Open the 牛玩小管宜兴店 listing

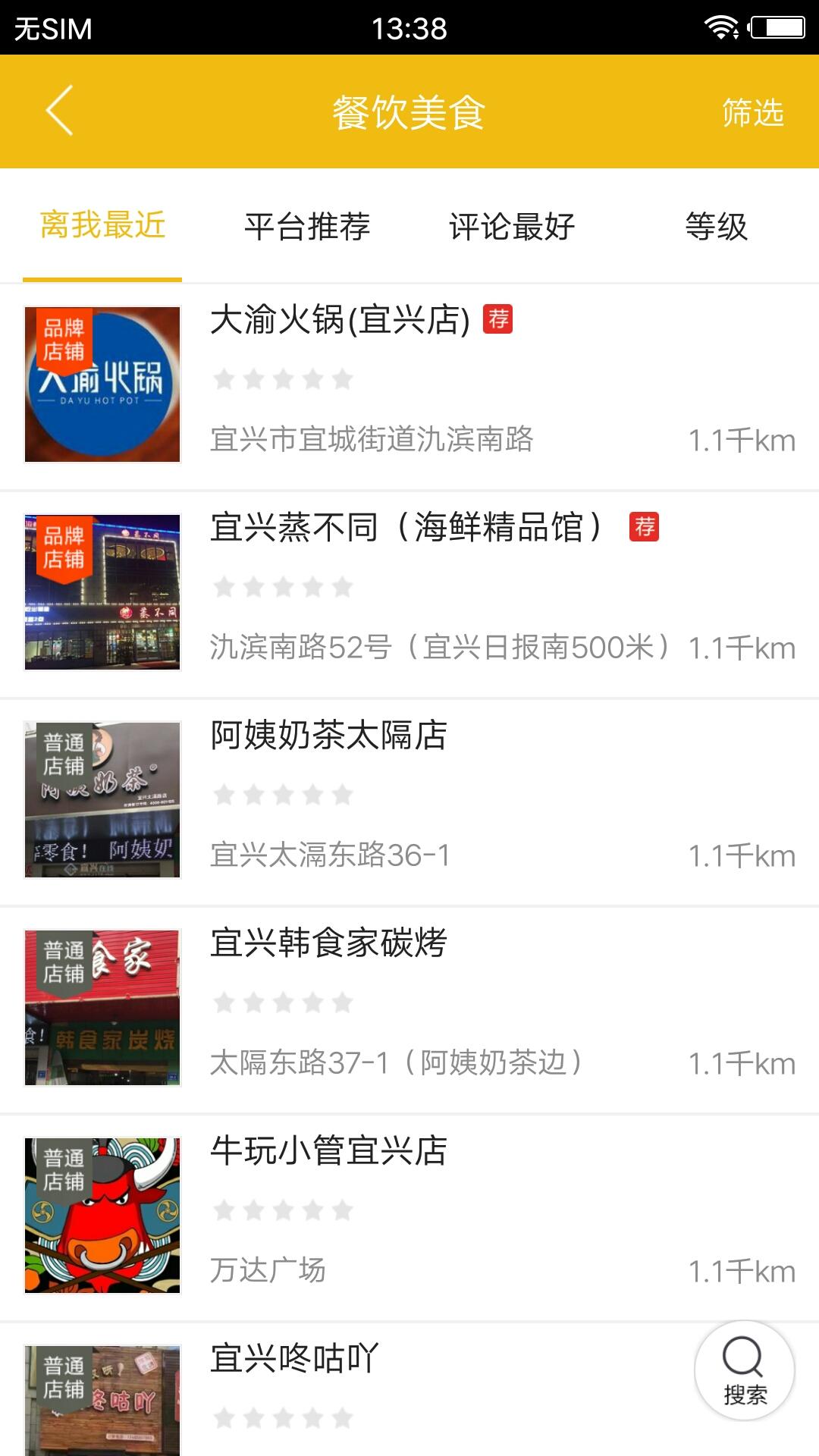coord(409,1218)
